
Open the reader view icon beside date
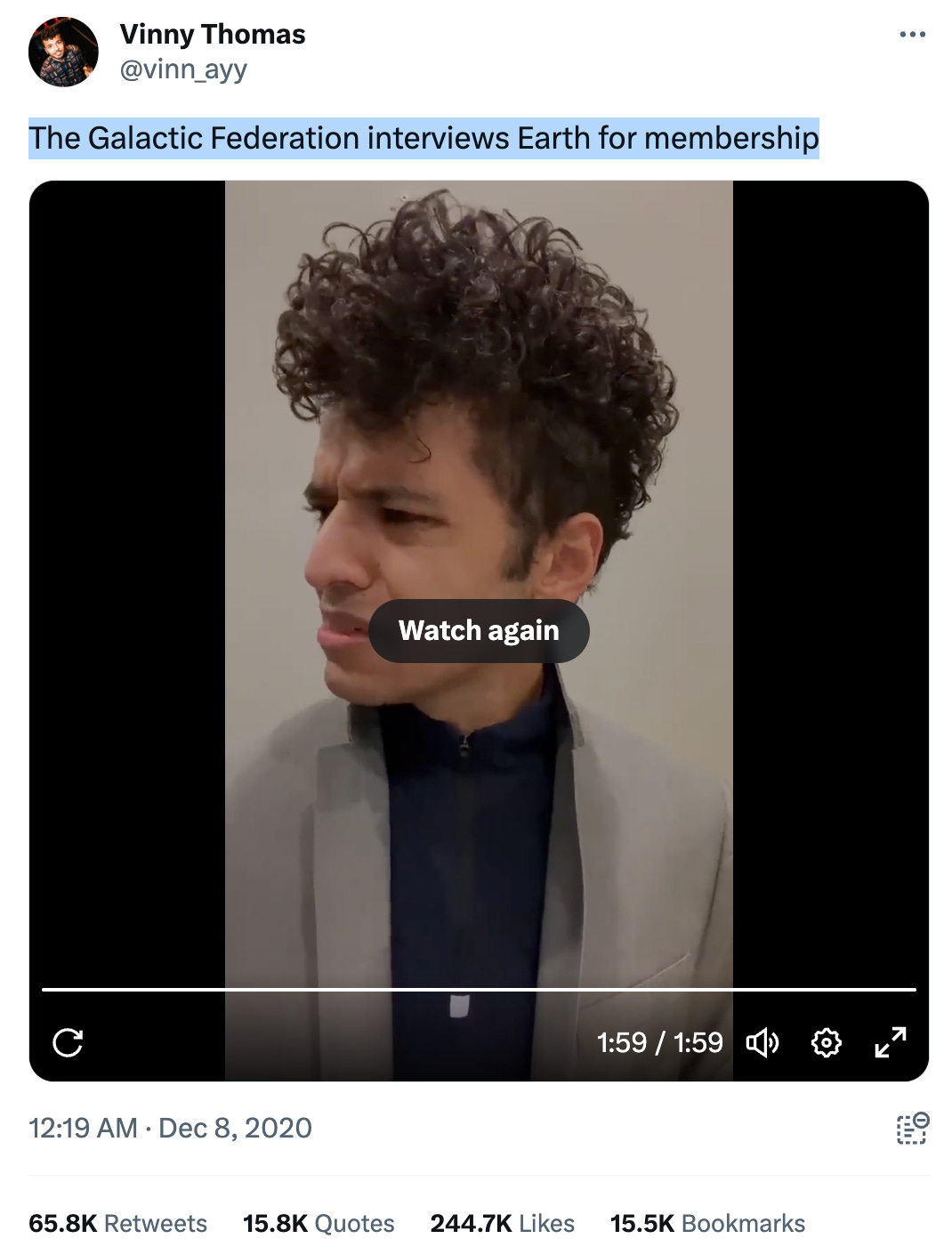912,1129
